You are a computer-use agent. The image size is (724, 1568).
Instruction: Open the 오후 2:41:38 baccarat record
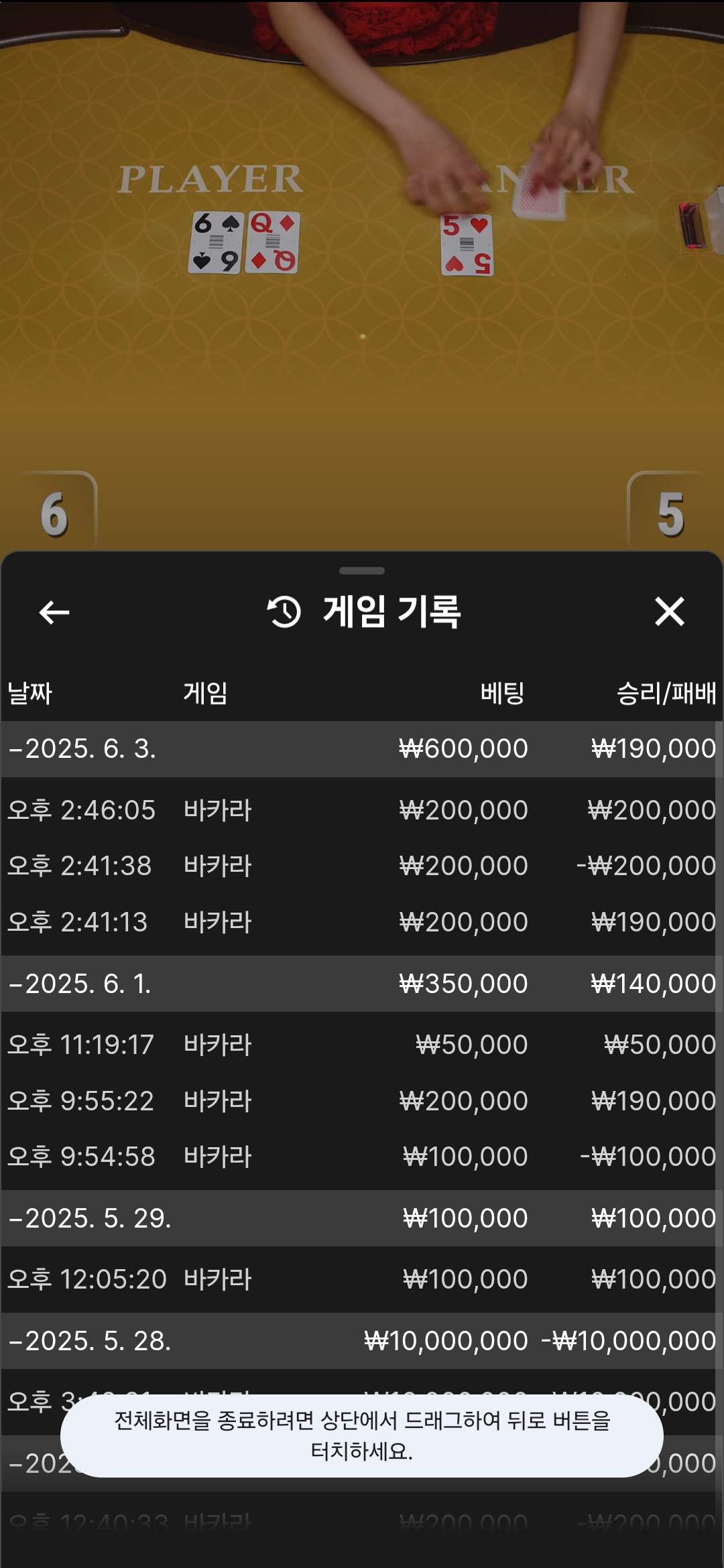362,866
